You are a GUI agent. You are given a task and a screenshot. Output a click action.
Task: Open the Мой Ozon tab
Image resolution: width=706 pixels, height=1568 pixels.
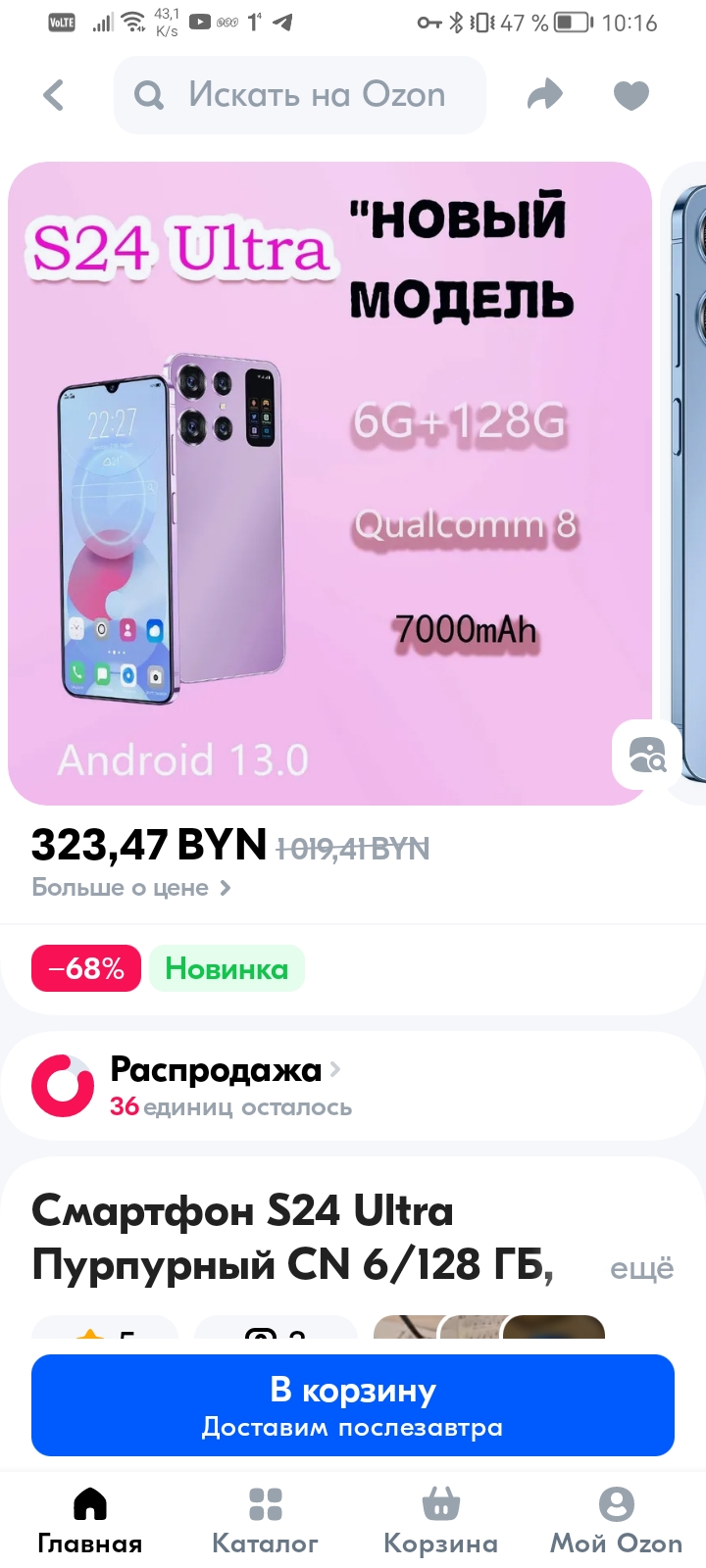click(x=616, y=1522)
